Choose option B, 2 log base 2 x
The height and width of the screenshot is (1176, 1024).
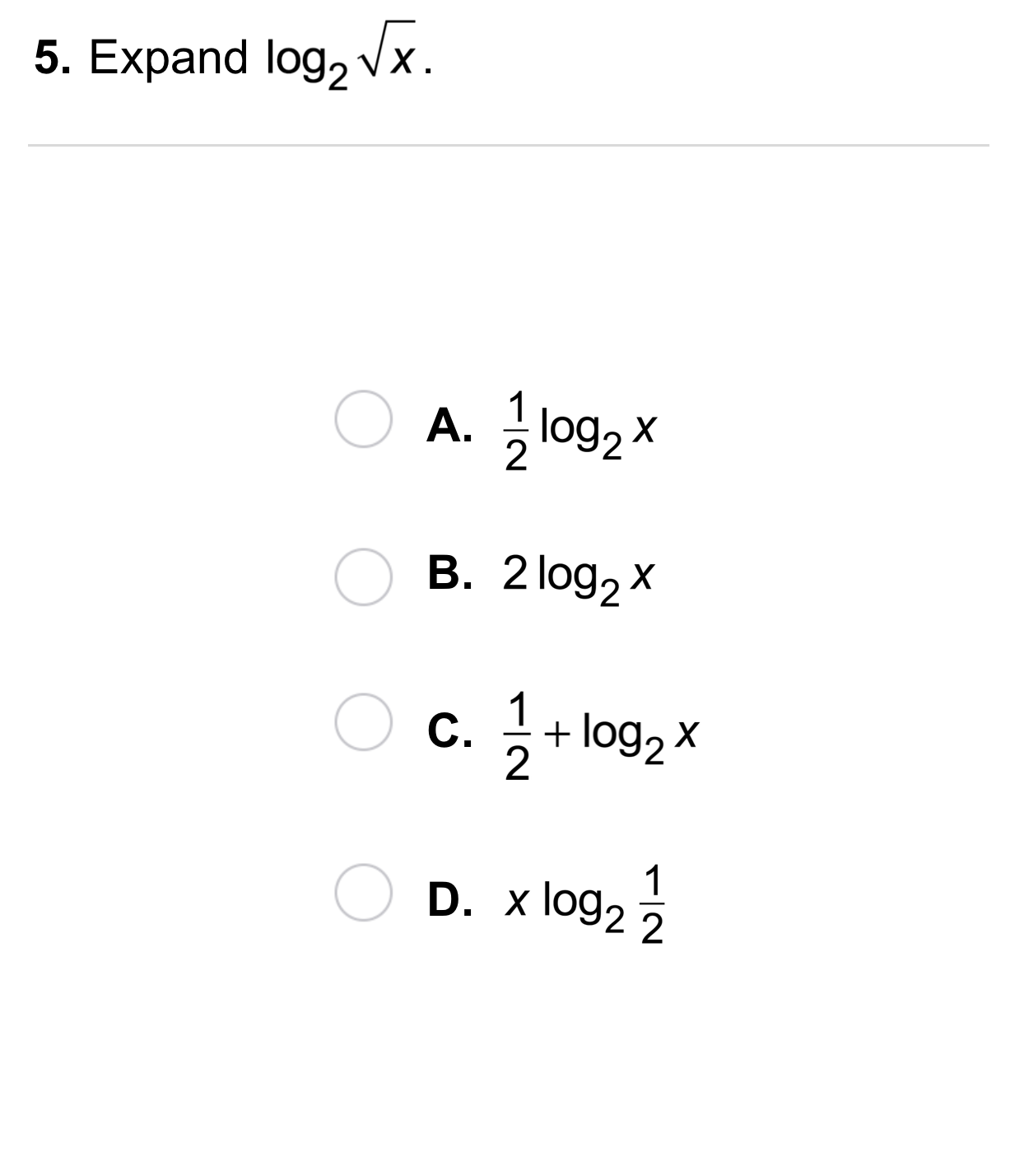click(x=363, y=577)
